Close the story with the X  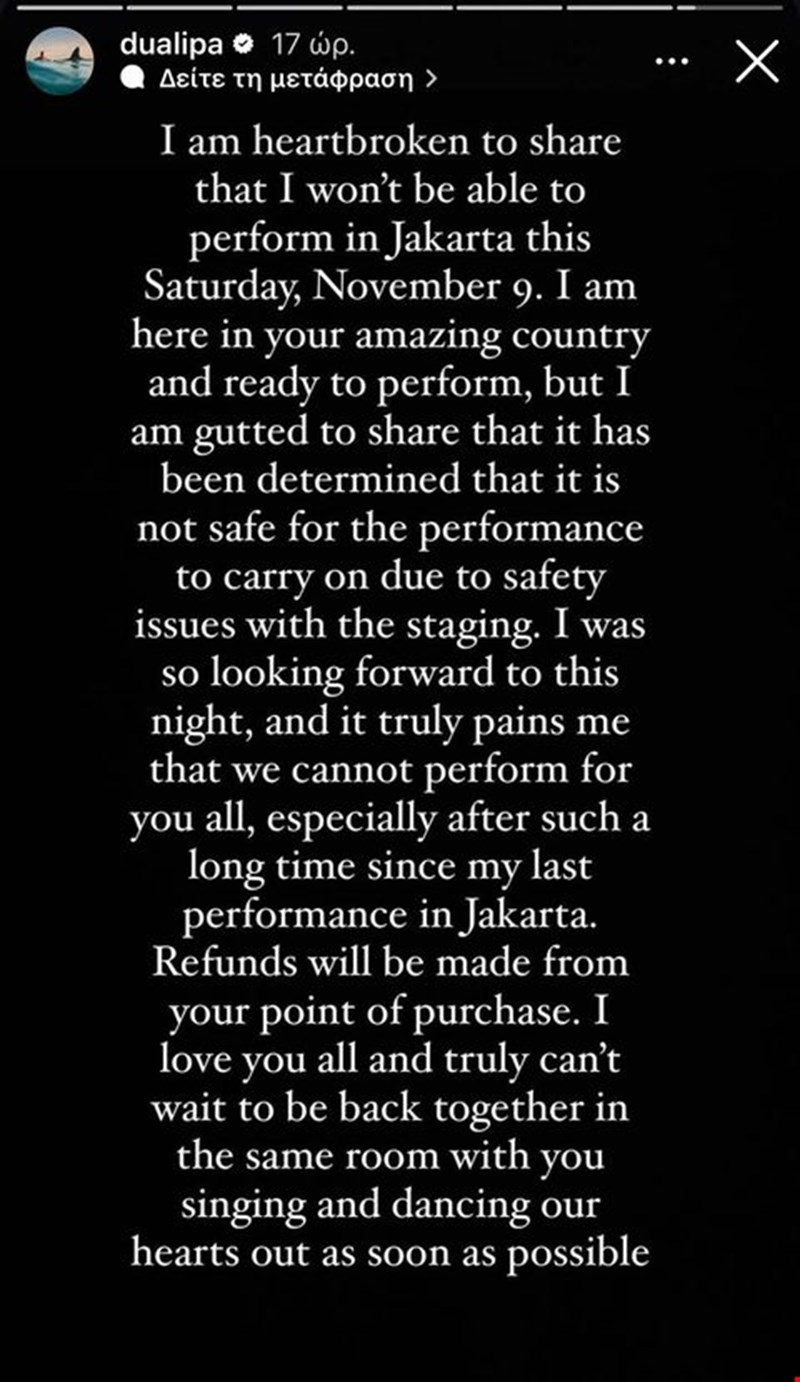click(x=755, y=62)
